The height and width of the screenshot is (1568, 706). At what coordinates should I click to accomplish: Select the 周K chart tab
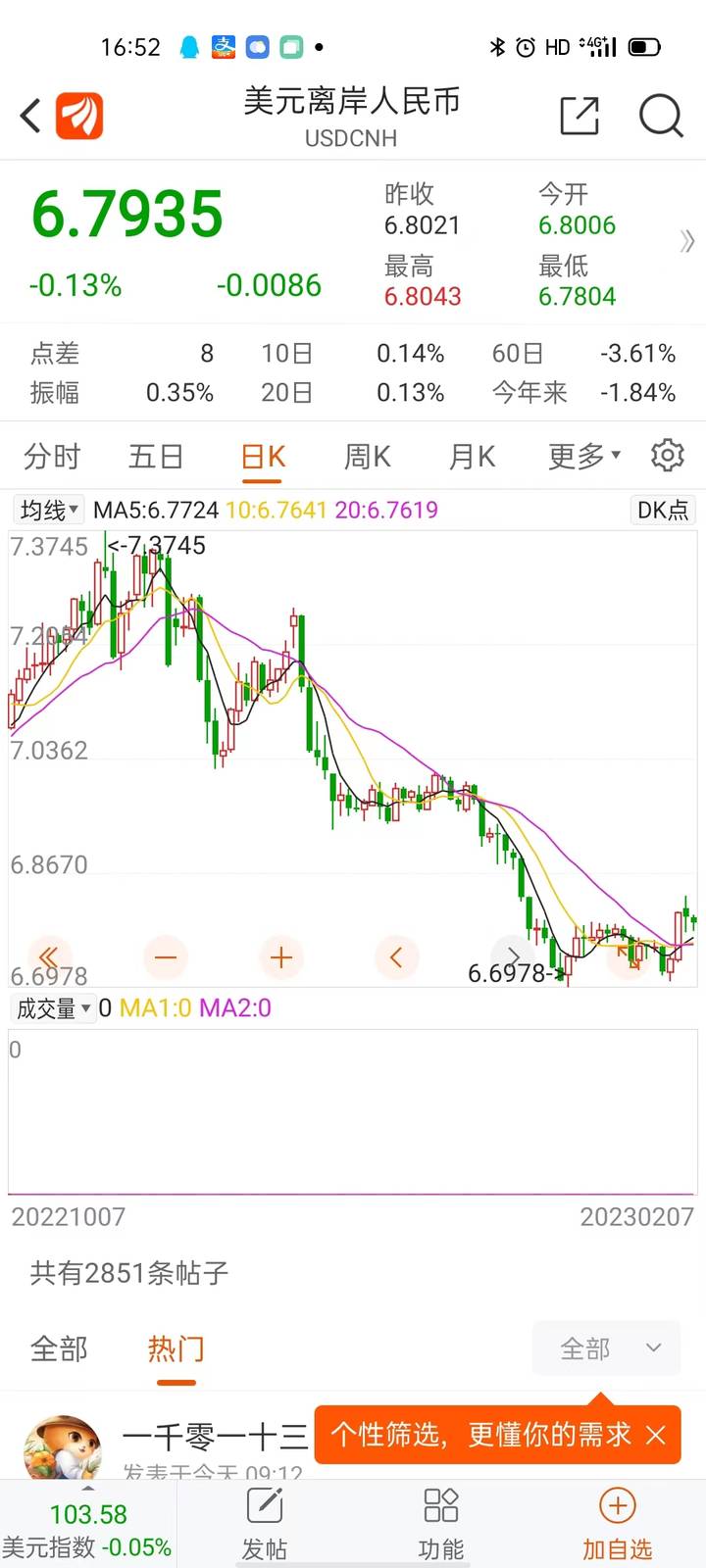(x=367, y=457)
